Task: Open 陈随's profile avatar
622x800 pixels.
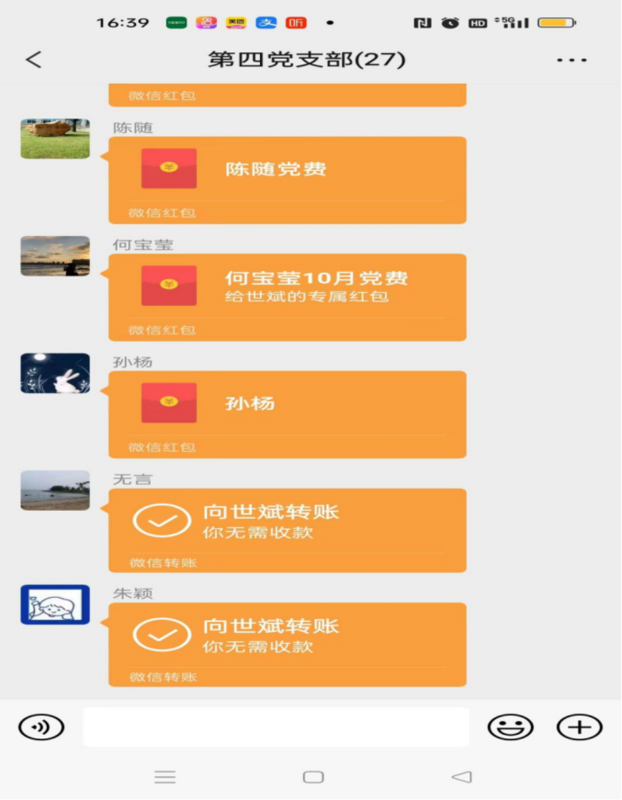Action: tap(55, 139)
